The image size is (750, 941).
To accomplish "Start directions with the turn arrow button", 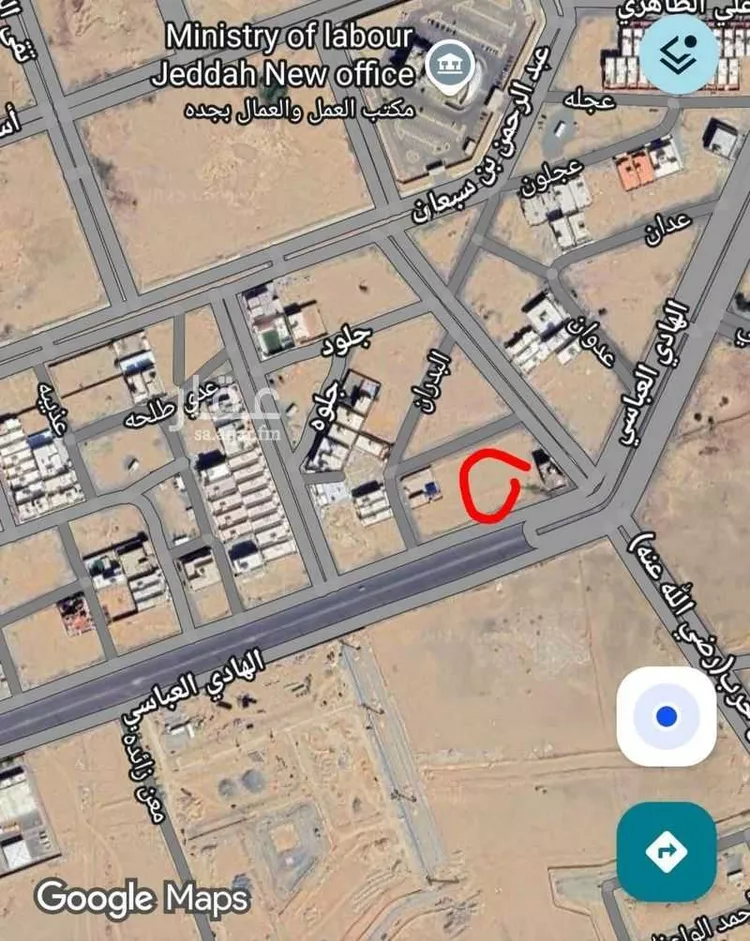I will 666,851.
